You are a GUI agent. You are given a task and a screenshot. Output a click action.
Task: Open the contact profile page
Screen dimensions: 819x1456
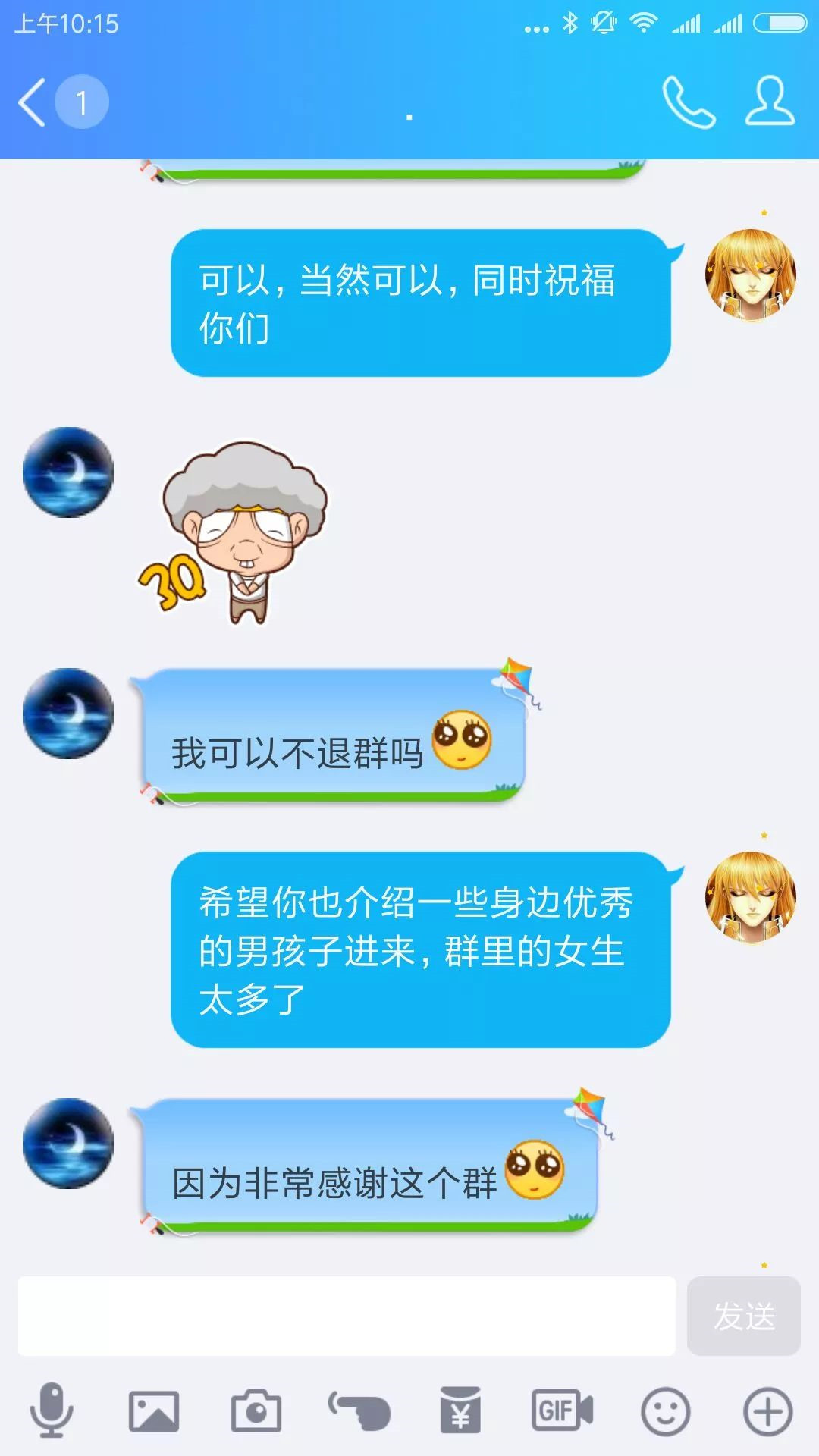click(x=770, y=101)
